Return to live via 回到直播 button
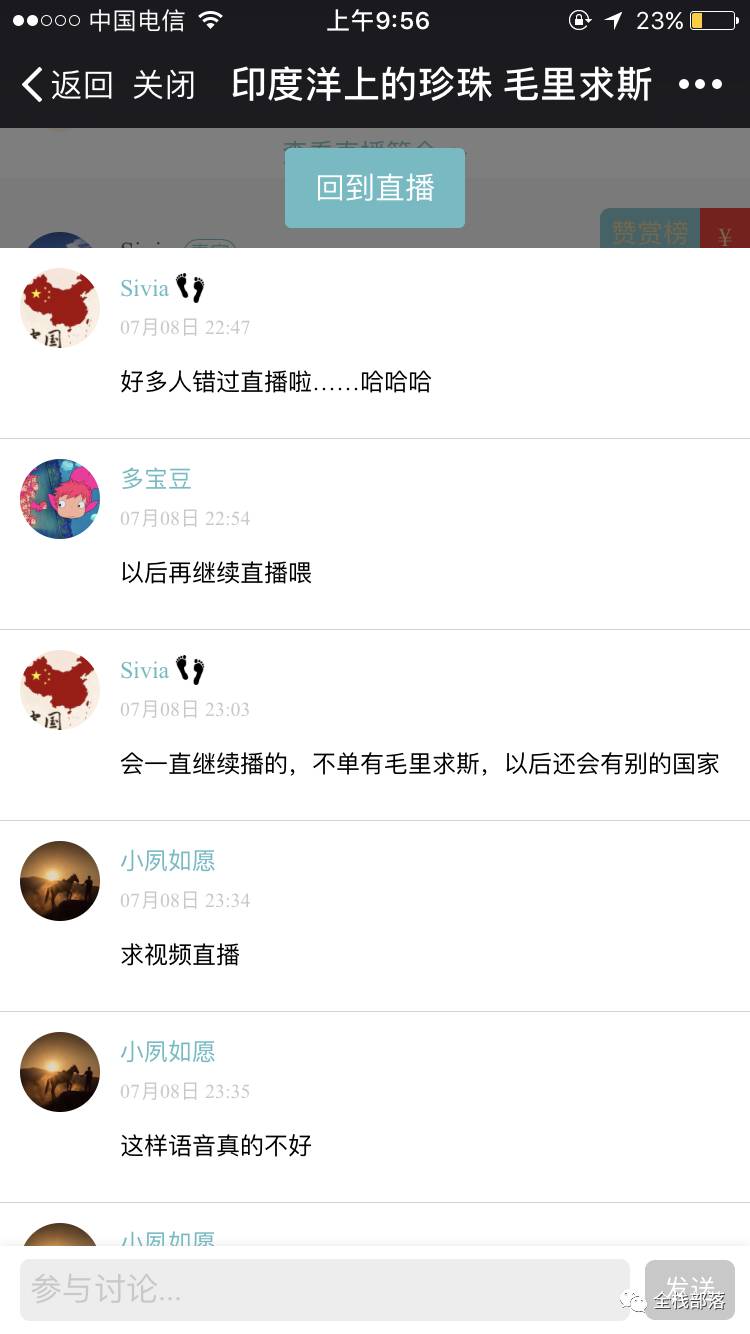 pyautogui.click(x=375, y=188)
